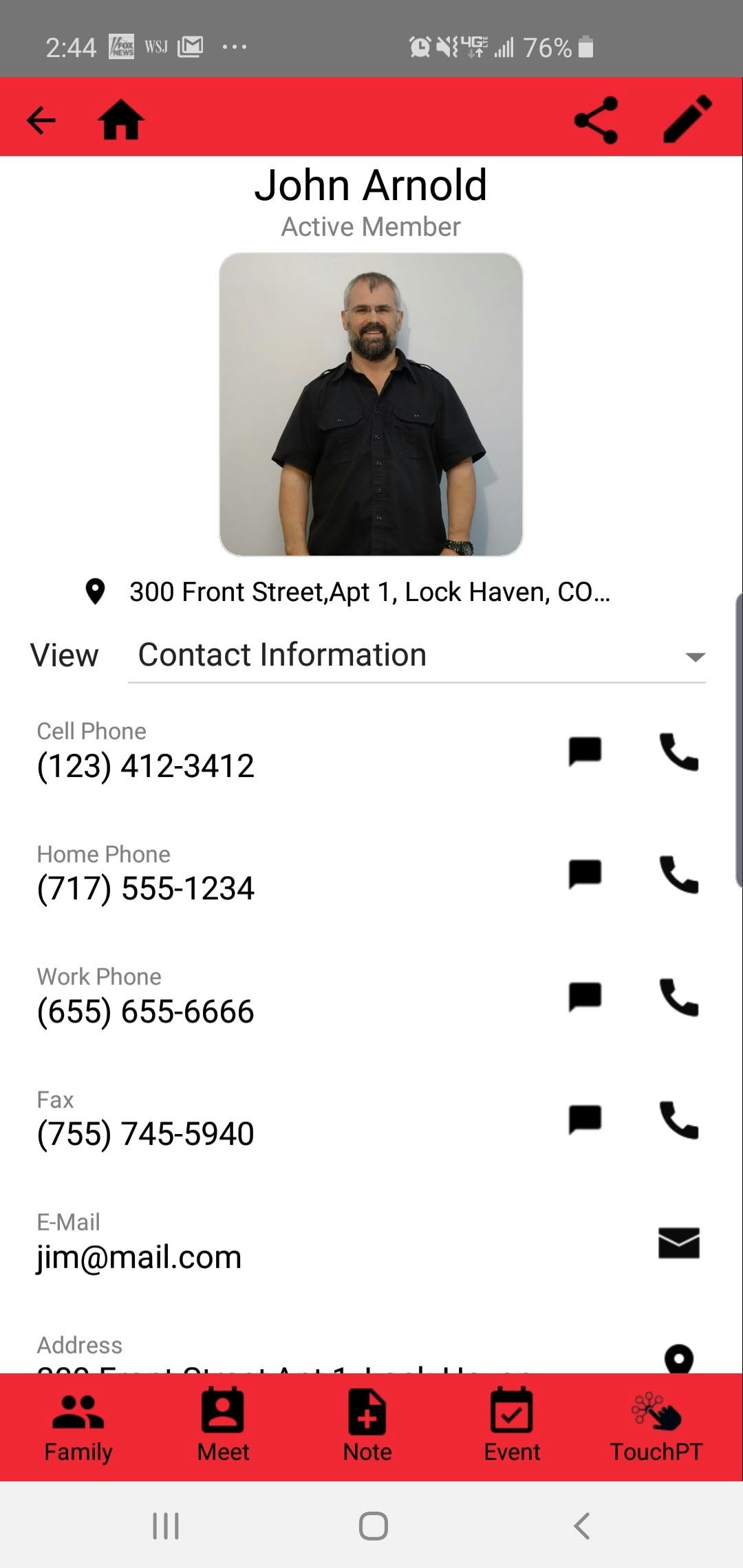Open TouchPT
The image size is (743, 1568).
[x=656, y=1426]
